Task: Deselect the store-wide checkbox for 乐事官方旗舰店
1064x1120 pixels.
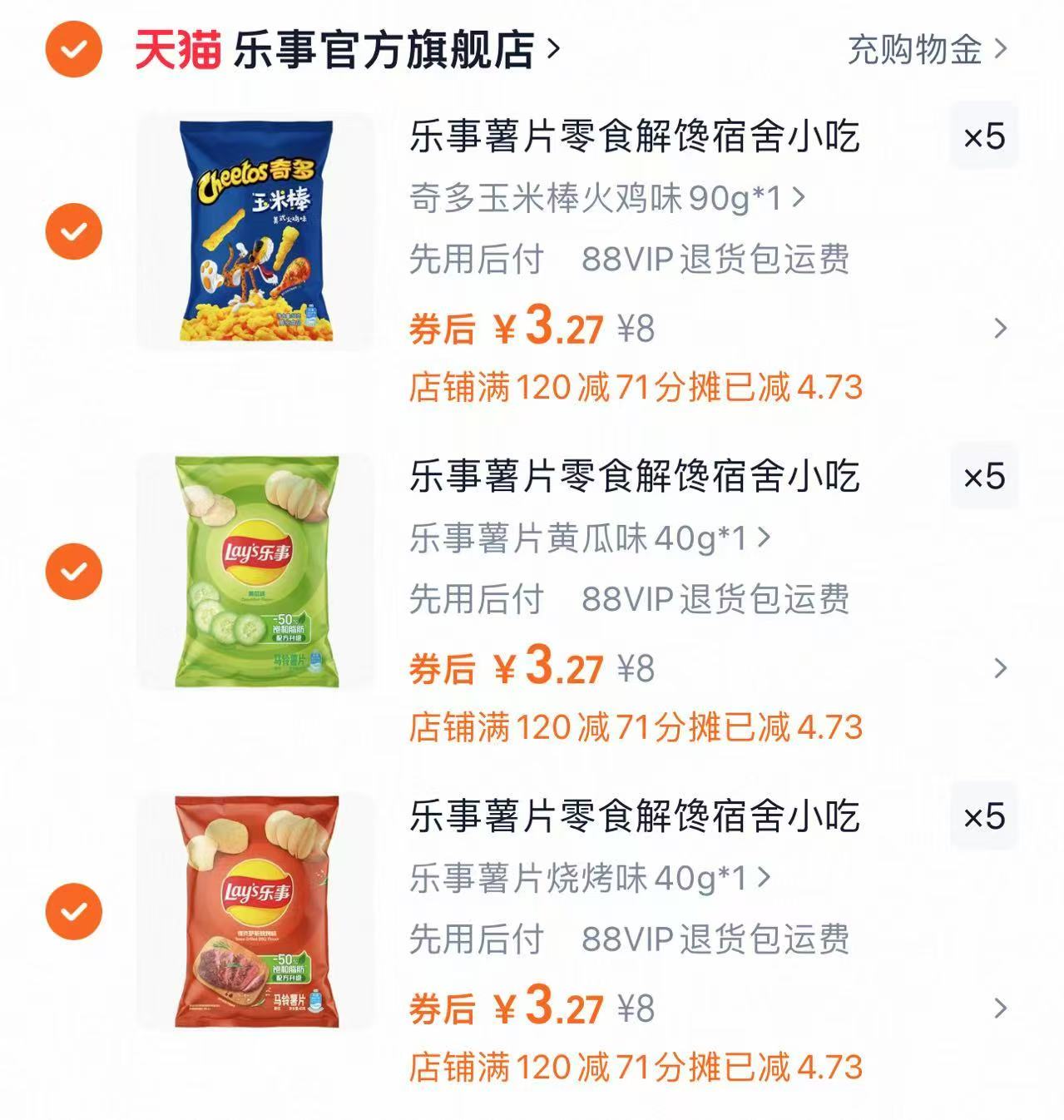Action: point(72,50)
